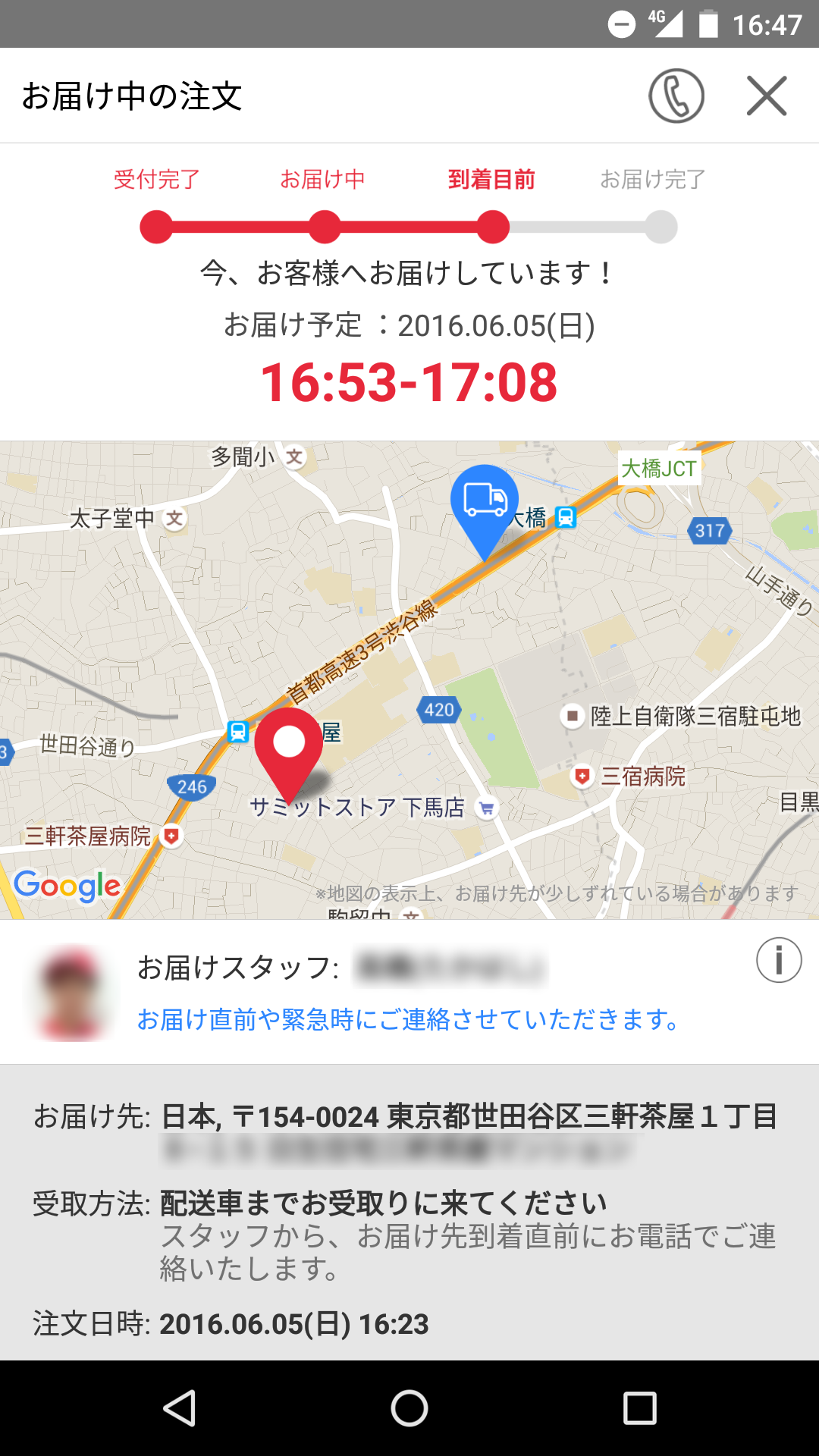Image resolution: width=819 pixels, height=1456 pixels.
Task: Open recent apps from navigation bar
Action: click(x=639, y=1408)
